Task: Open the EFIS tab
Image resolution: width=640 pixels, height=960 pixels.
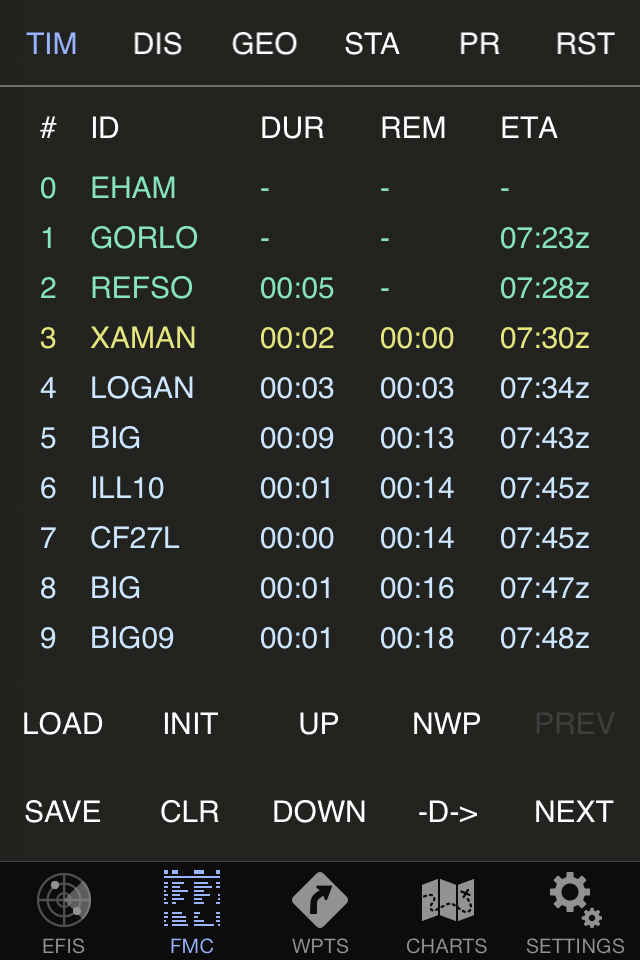Action: (x=64, y=911)
